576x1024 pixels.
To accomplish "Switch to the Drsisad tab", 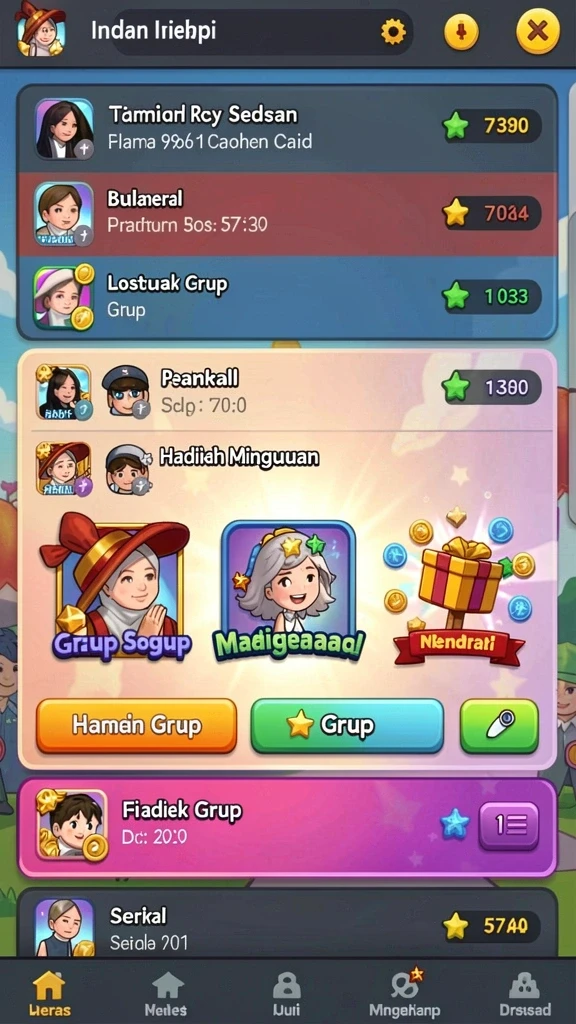I will tap(524, 992).
